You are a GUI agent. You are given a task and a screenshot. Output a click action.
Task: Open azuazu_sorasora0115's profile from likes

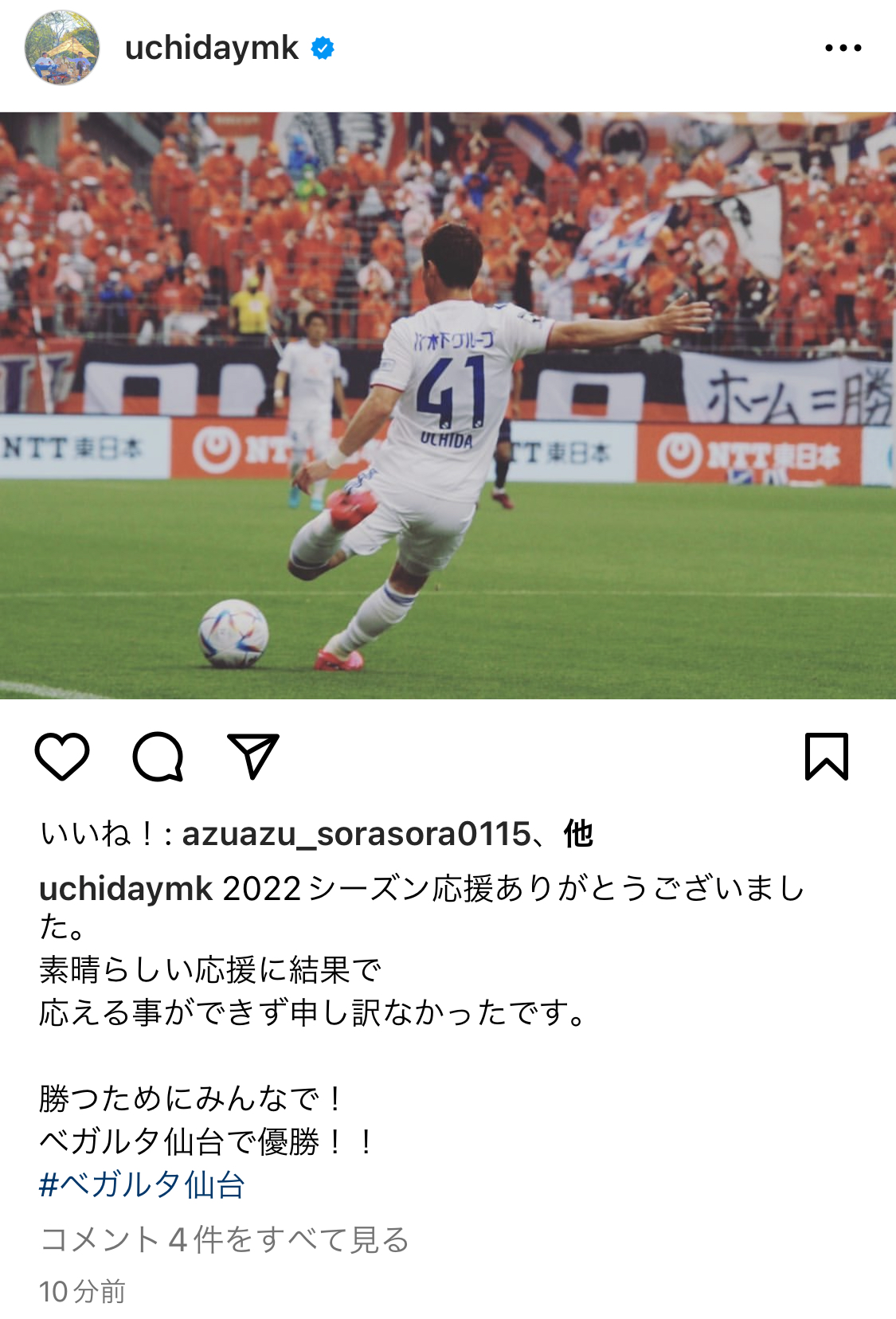[x=356, y=834]
